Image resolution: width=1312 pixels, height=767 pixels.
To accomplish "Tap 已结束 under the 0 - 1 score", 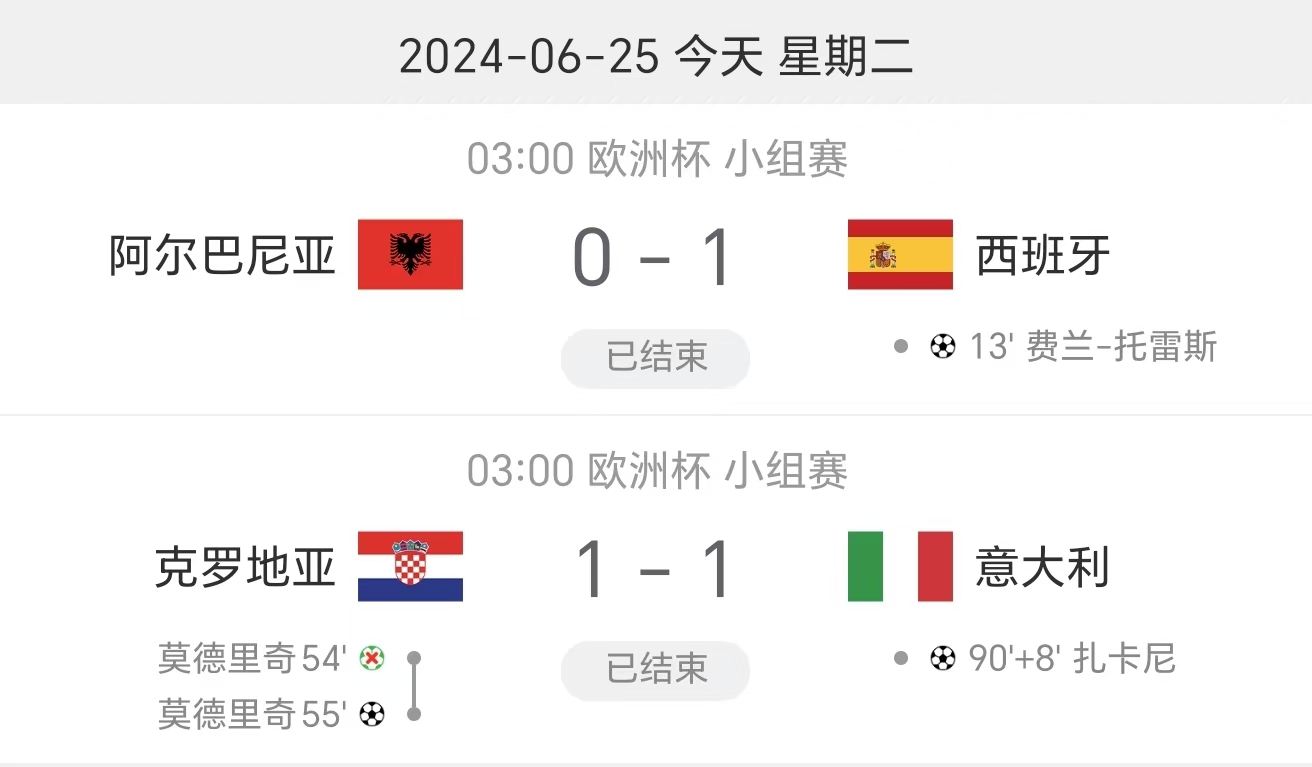I will pos(655,357).
